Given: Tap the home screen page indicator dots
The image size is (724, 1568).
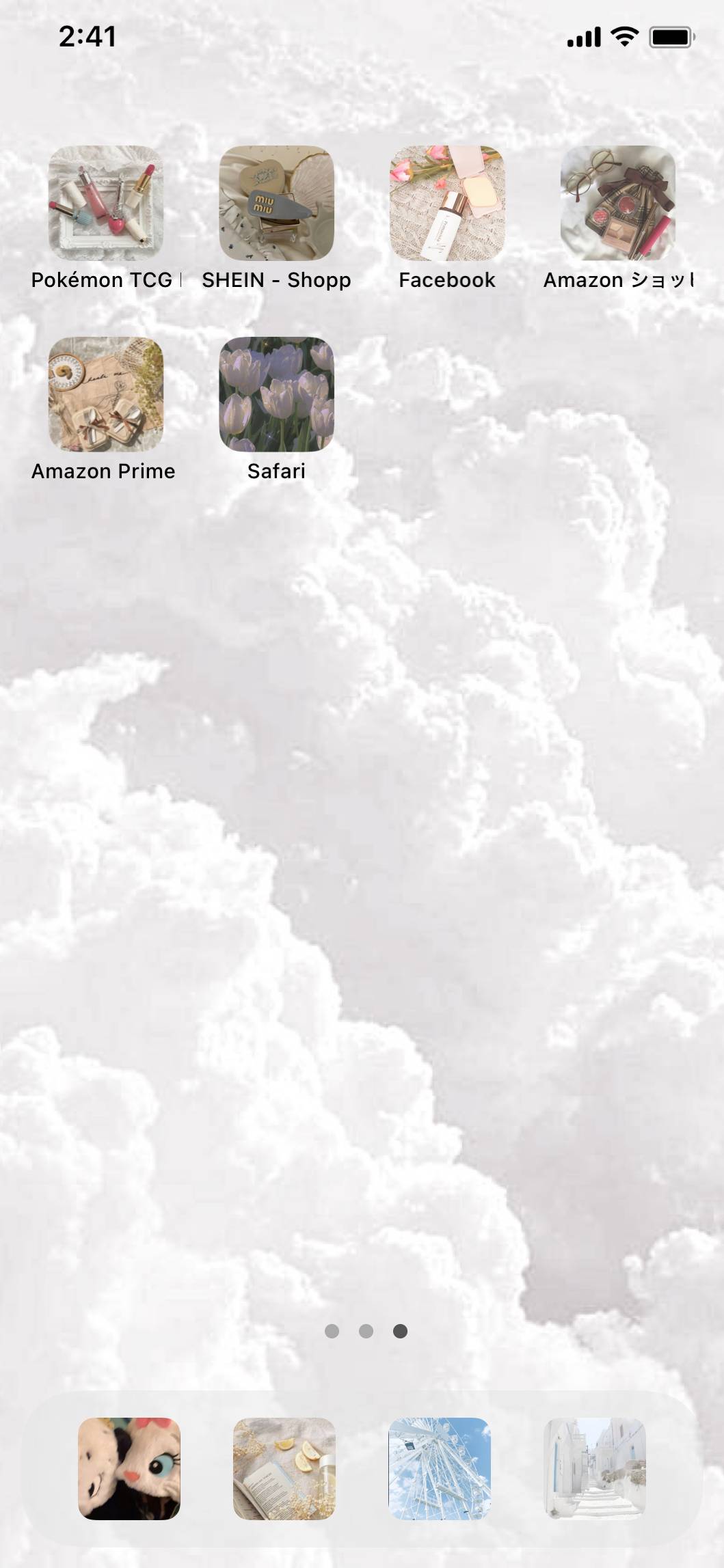Looking at the screenshot, I should tap(366, 1331).
